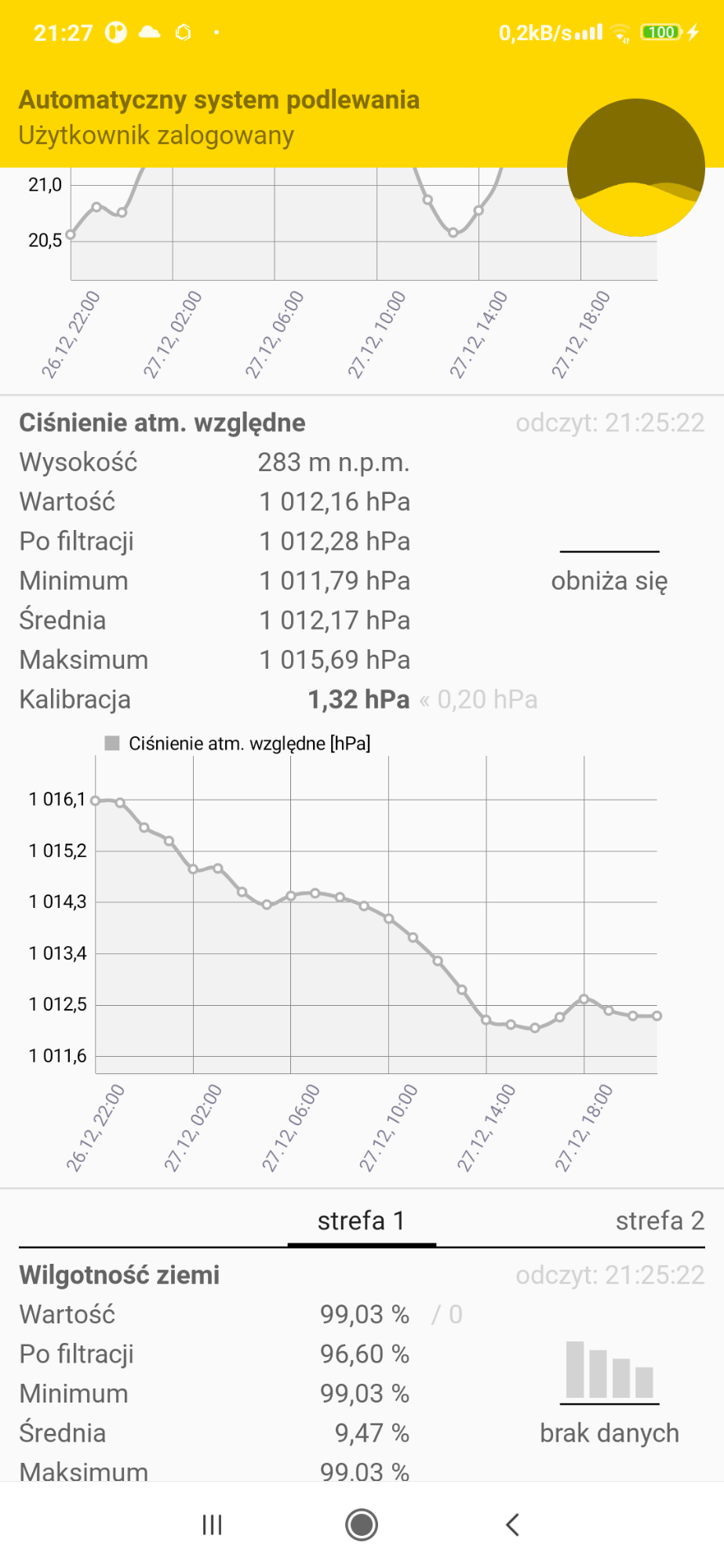Go to the home screen
The image size is (724, 1568).
[362, 1525]
